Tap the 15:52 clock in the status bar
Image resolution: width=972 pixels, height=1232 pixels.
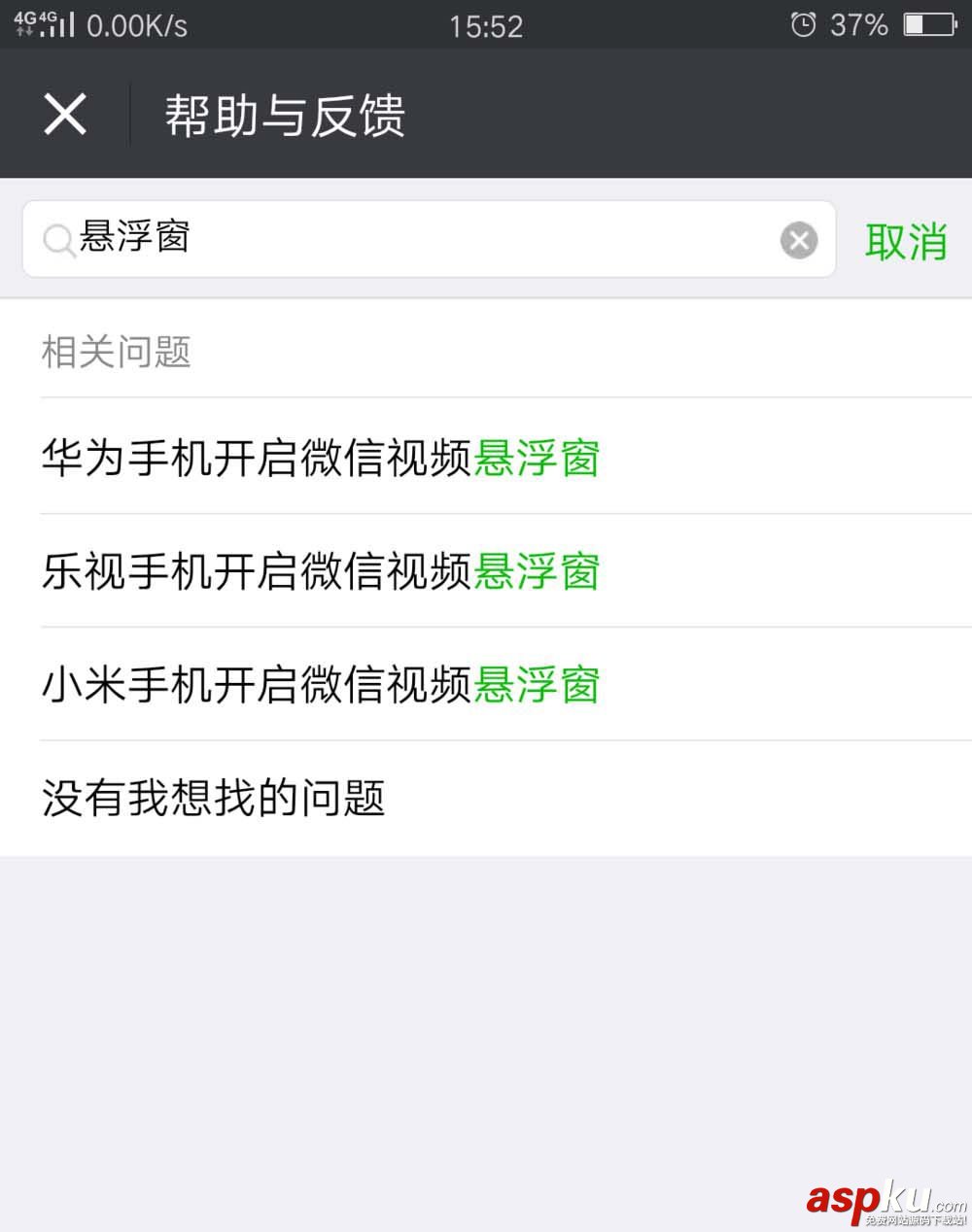(488, 24)
